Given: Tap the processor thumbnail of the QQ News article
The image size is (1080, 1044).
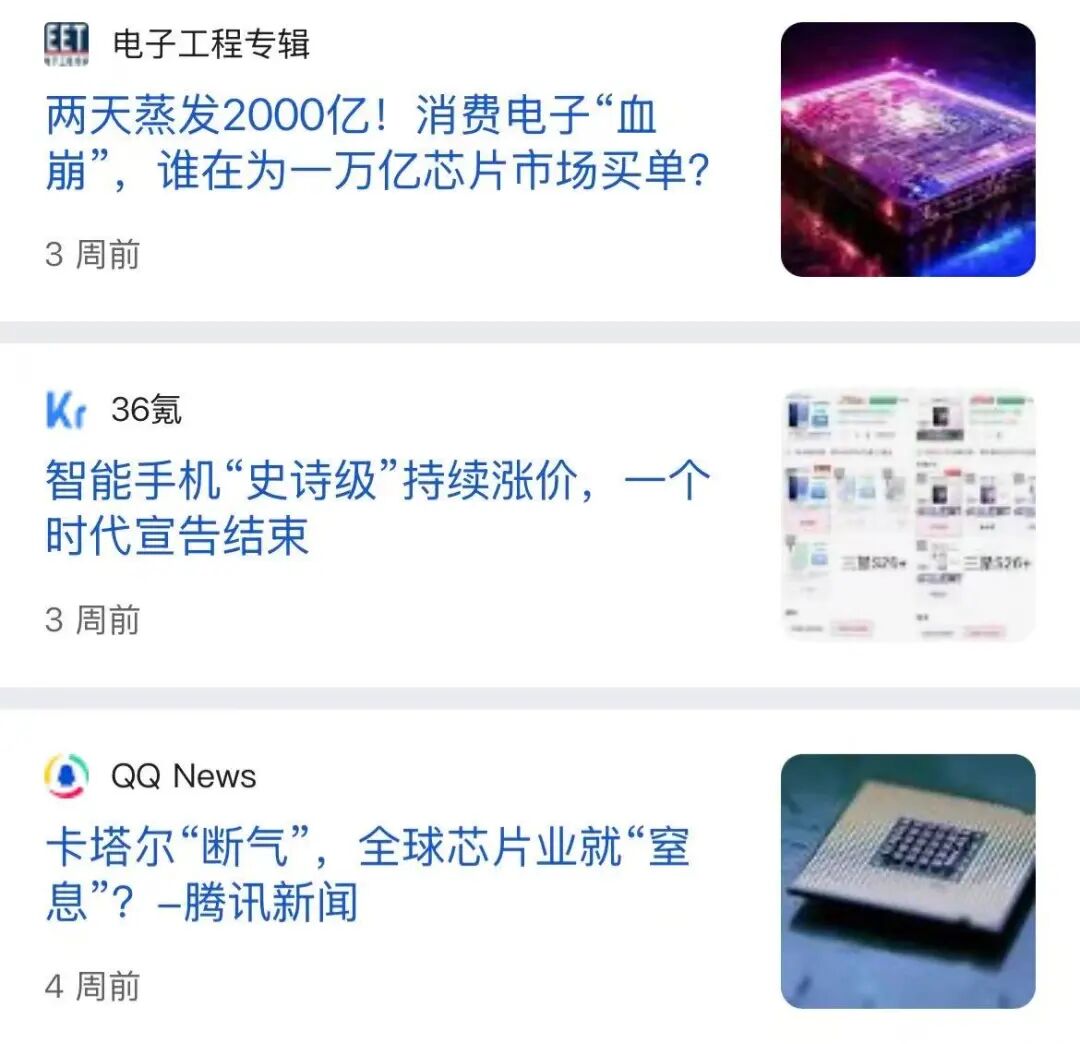Looking at the screenshot, I should point(907,880).
